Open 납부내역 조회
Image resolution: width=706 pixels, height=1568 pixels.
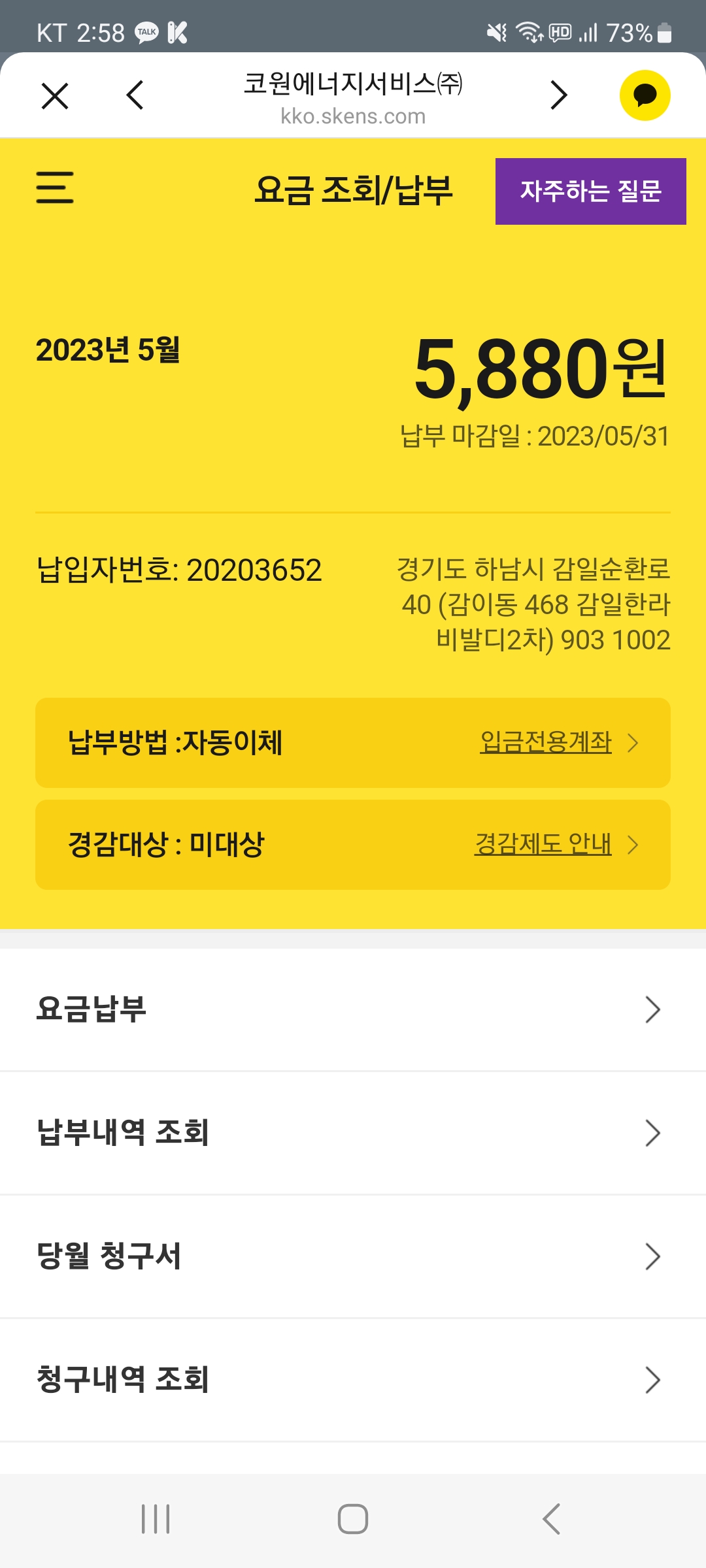[353, 1132]
